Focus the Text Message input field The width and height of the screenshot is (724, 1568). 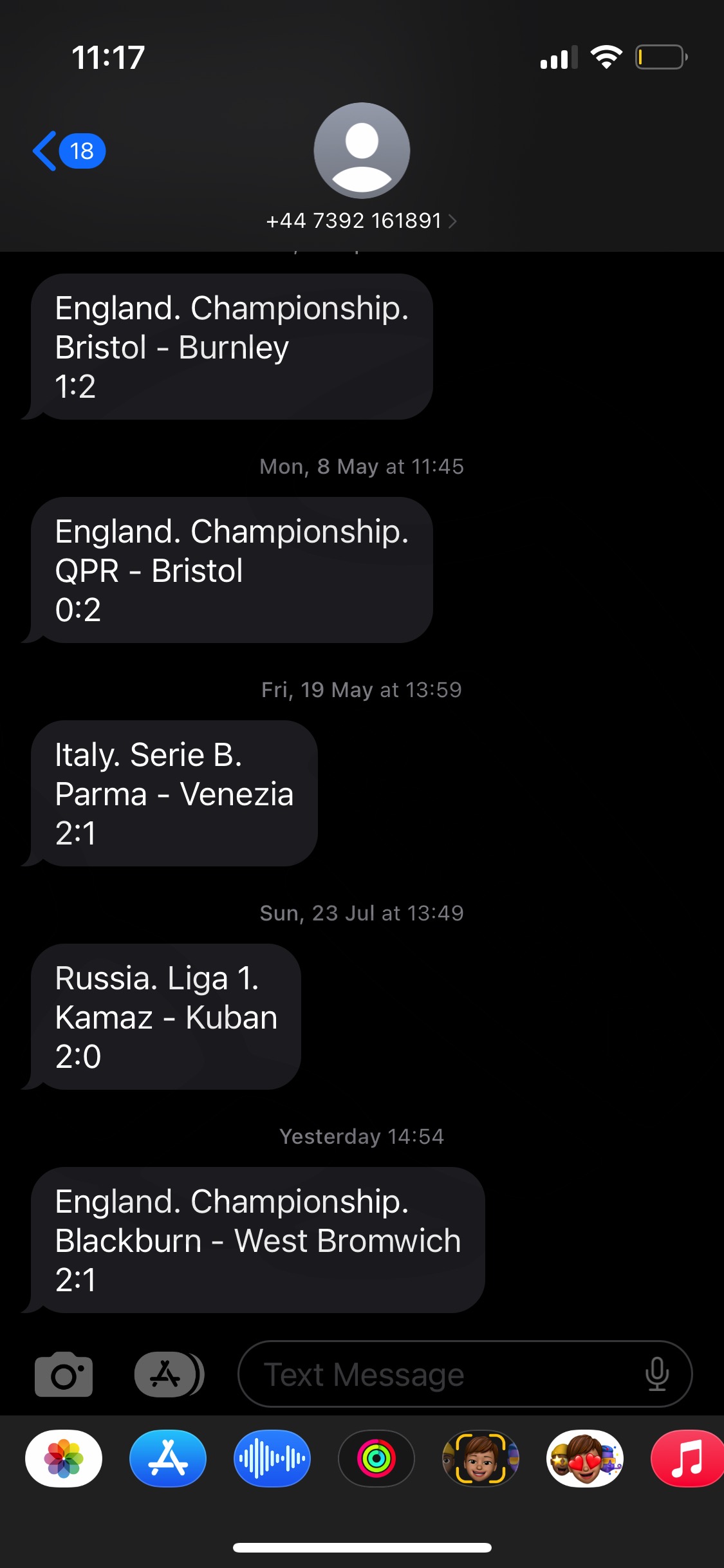(x=465, y=1374)
